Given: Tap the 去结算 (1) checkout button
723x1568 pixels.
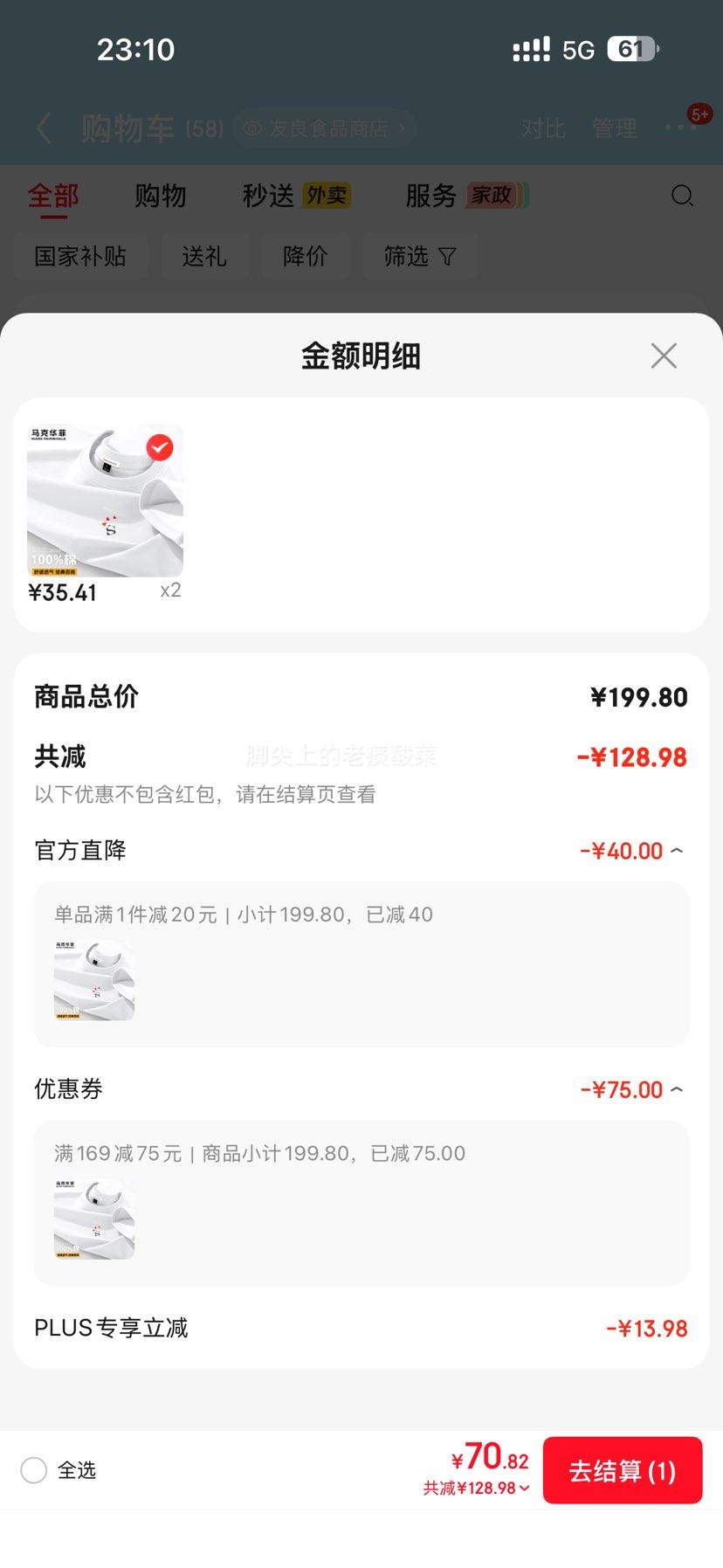Looking at the screenshot, I should pyautogui.click(x=622, y=1470).
